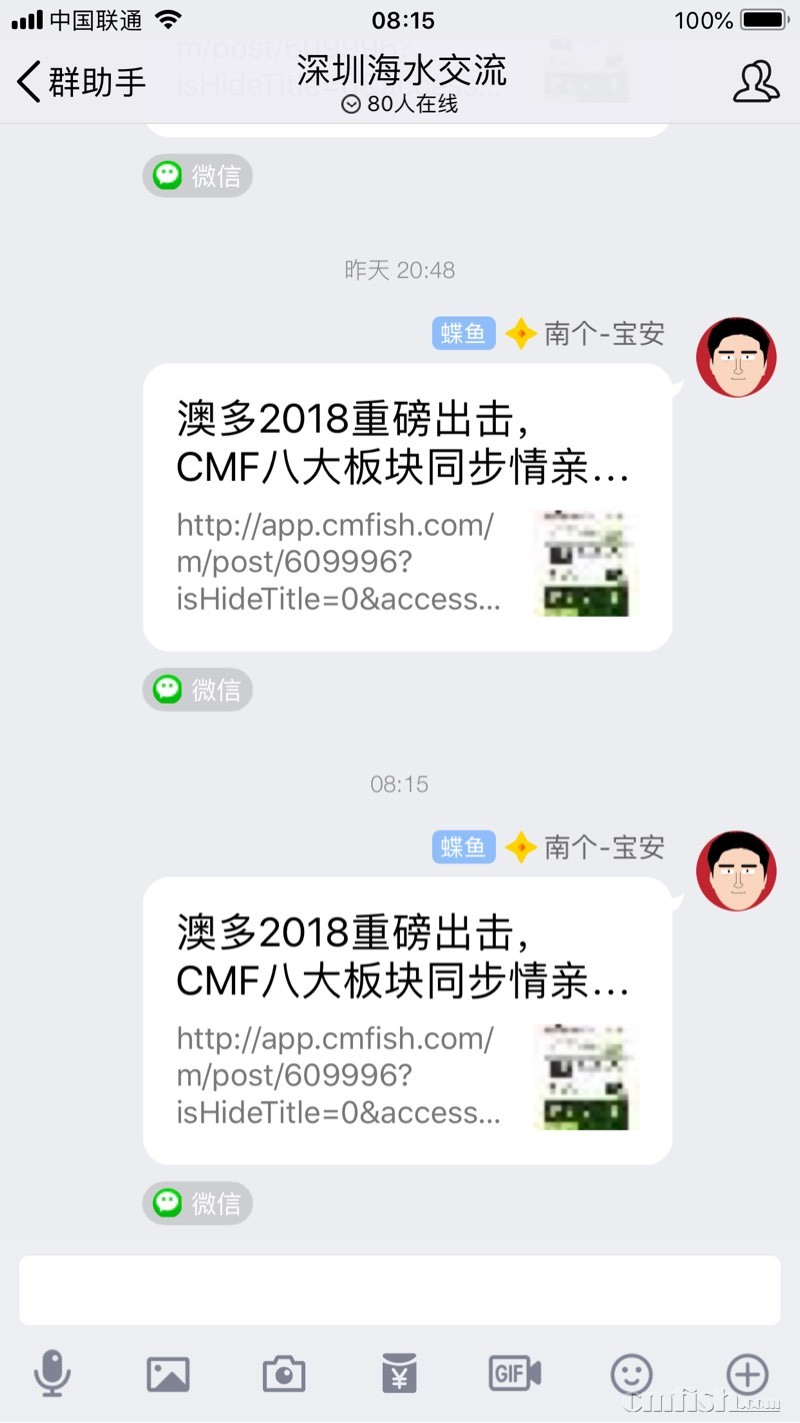Select the camera icon to take photo
This screenshot has width=800, height=1423.
tap(283, 1374)
